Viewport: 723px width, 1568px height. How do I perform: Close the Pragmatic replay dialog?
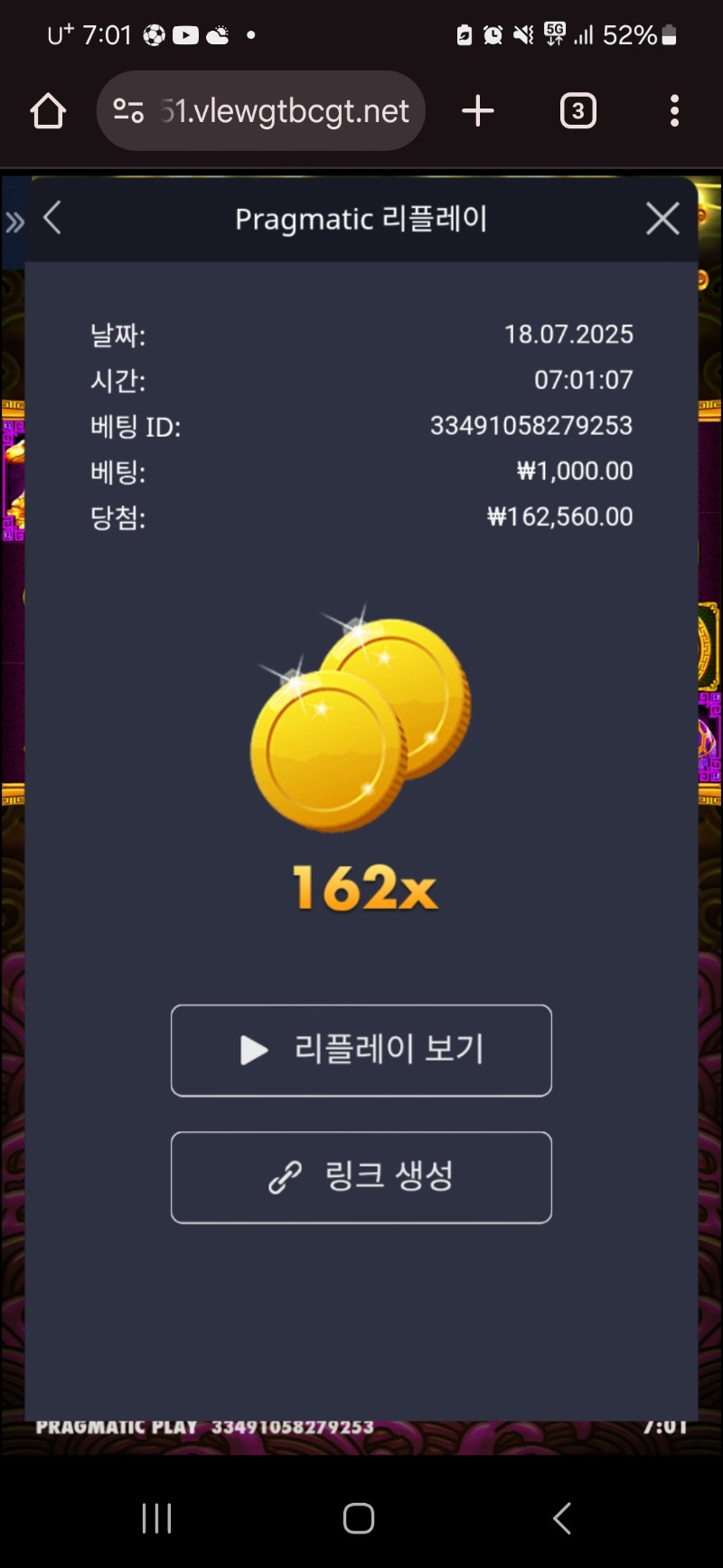662,219
